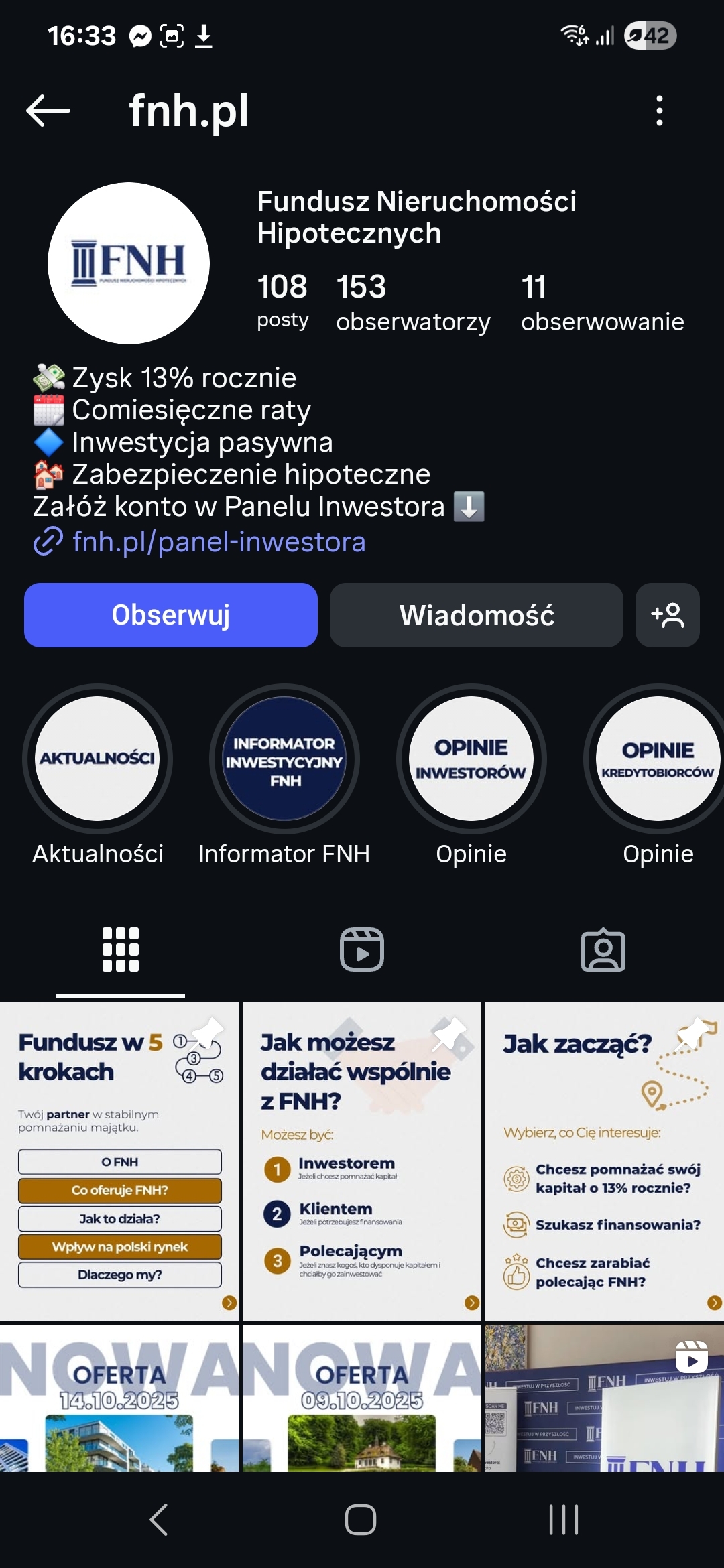The height and width of the screenshot is (1568, 724).
Task: Open the fnh.pl/panel-inwestora link
Action: [219, 542]
